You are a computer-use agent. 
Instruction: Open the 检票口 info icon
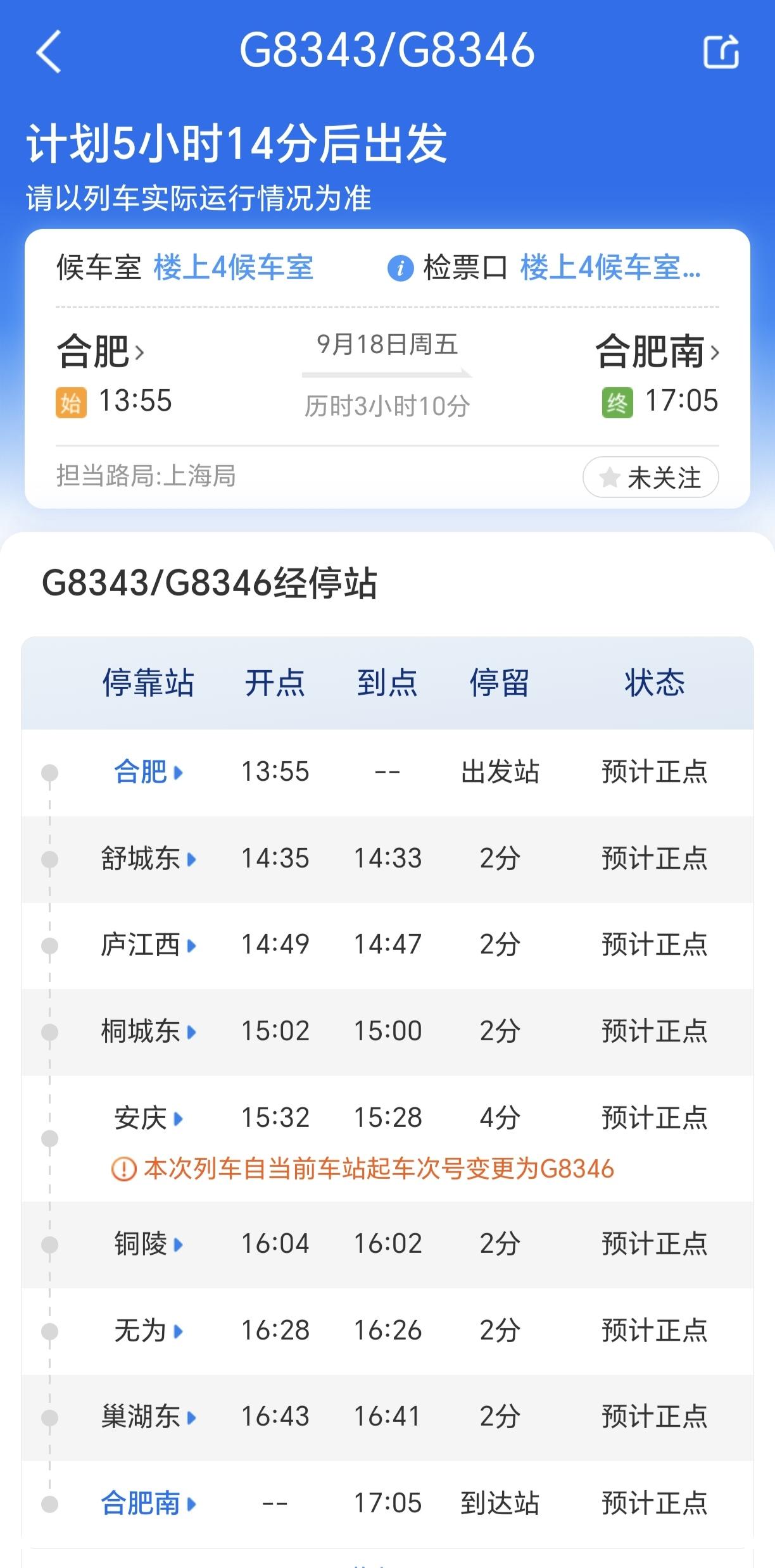(x=400, y=268)
